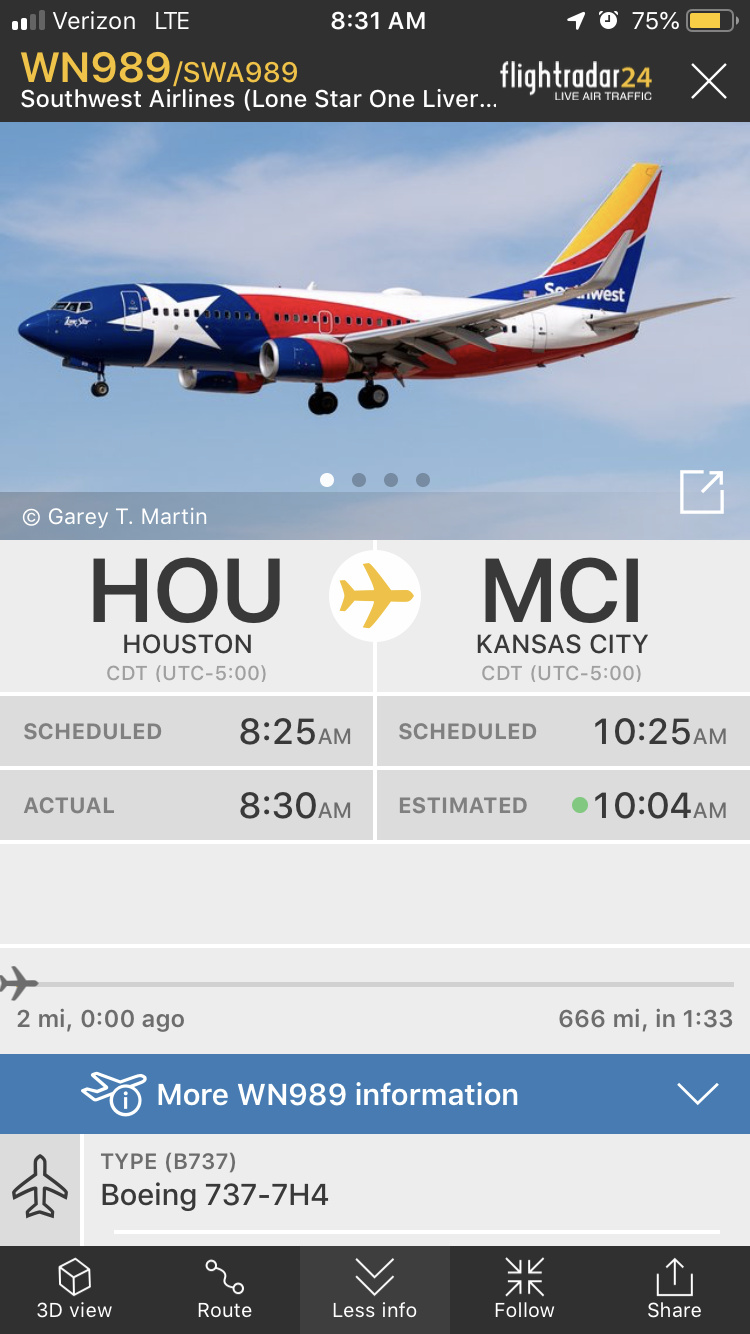Open the aircraft photo in full view
The height and width of the screenshot is (1334, 750).
coord(701,492)
